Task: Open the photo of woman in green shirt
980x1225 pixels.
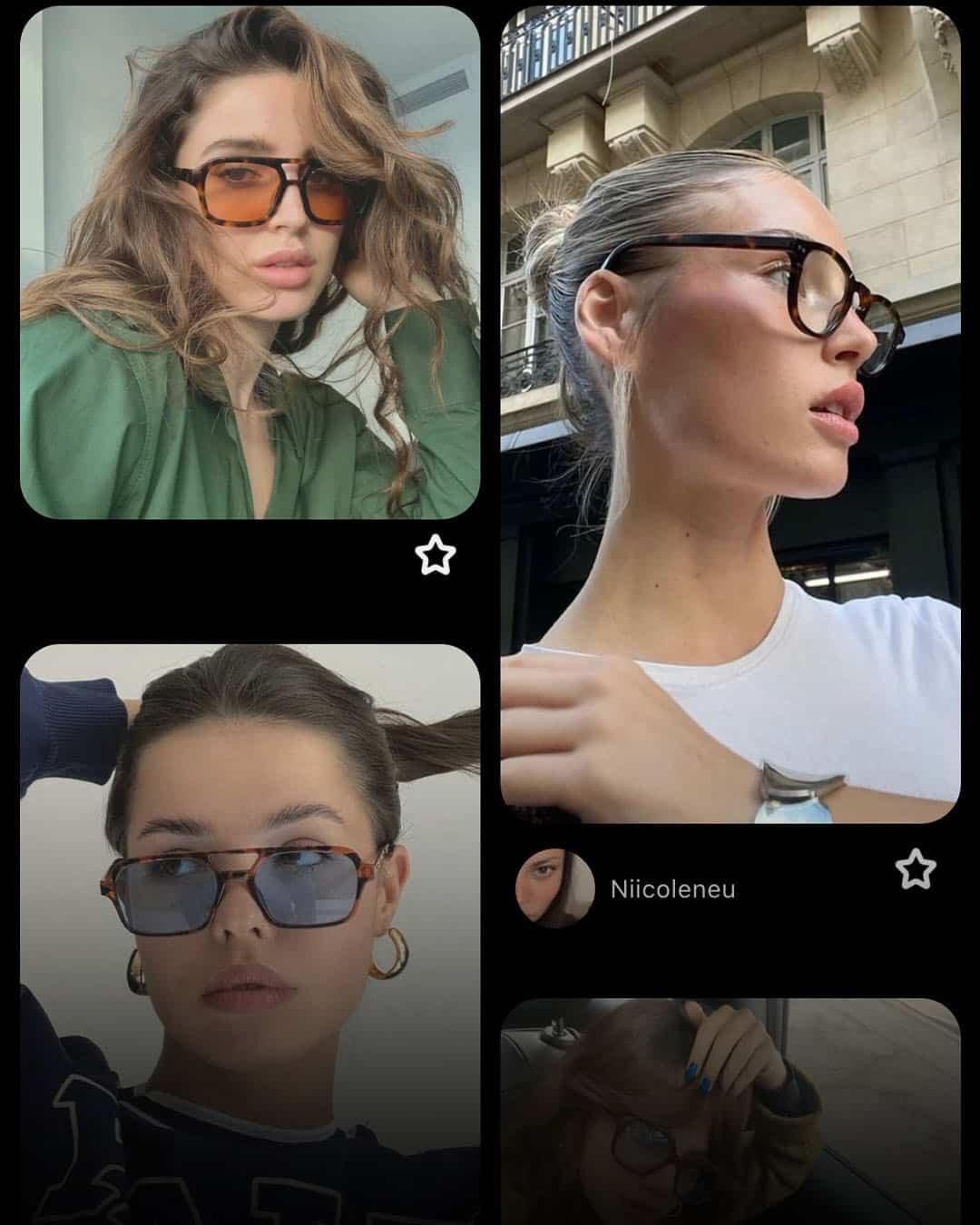Action: [250, 263]
